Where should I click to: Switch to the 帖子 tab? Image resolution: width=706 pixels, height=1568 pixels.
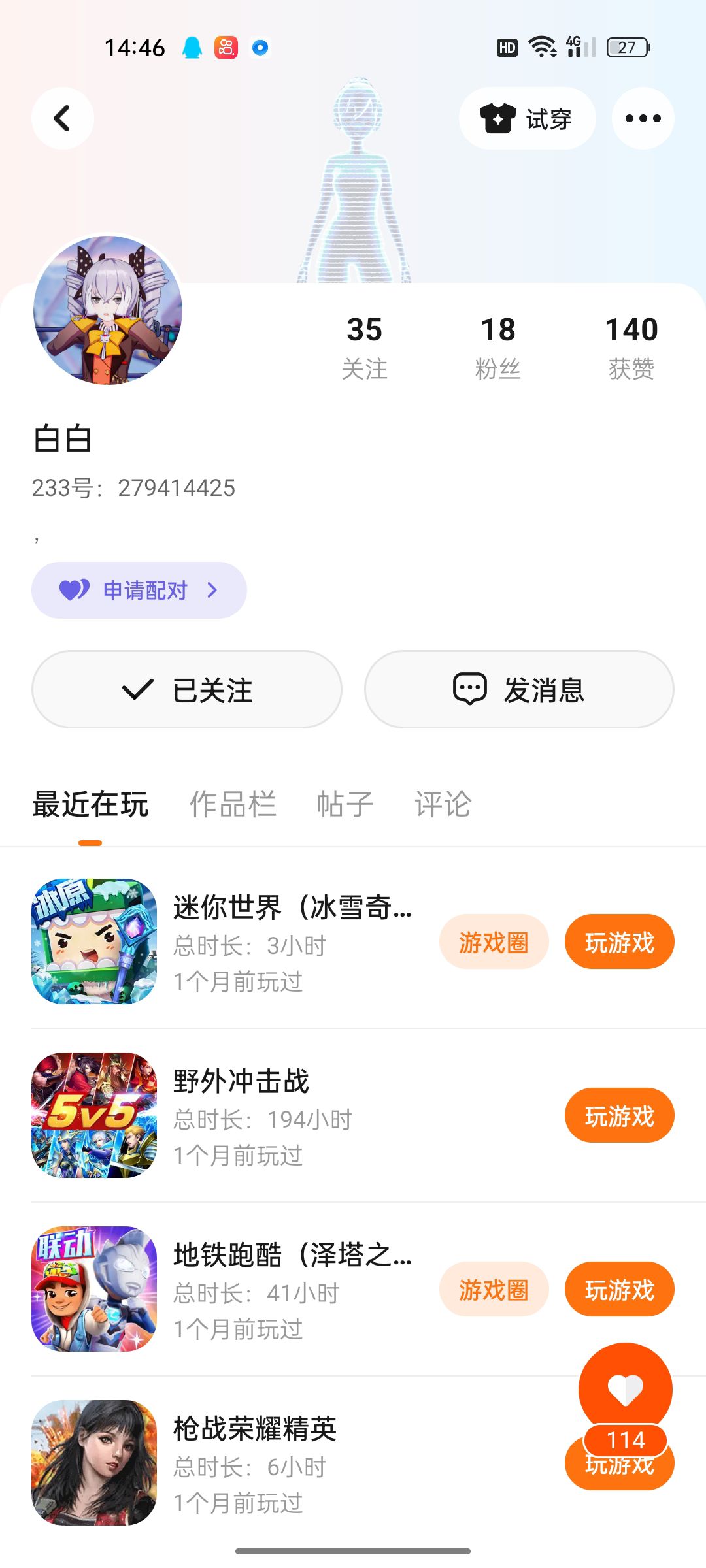pos(345,804)
